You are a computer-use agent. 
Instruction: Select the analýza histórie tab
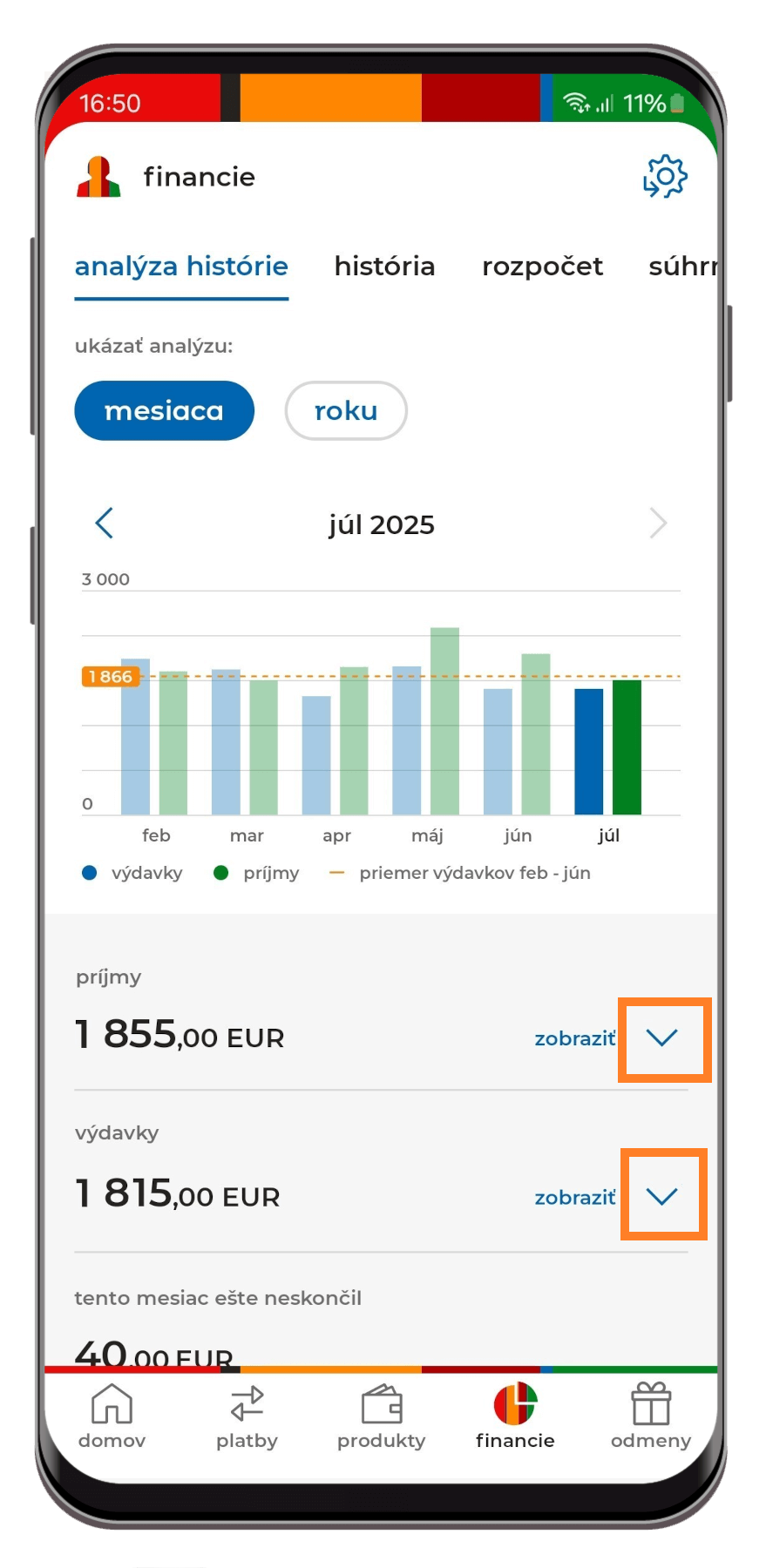coord(181,266)
